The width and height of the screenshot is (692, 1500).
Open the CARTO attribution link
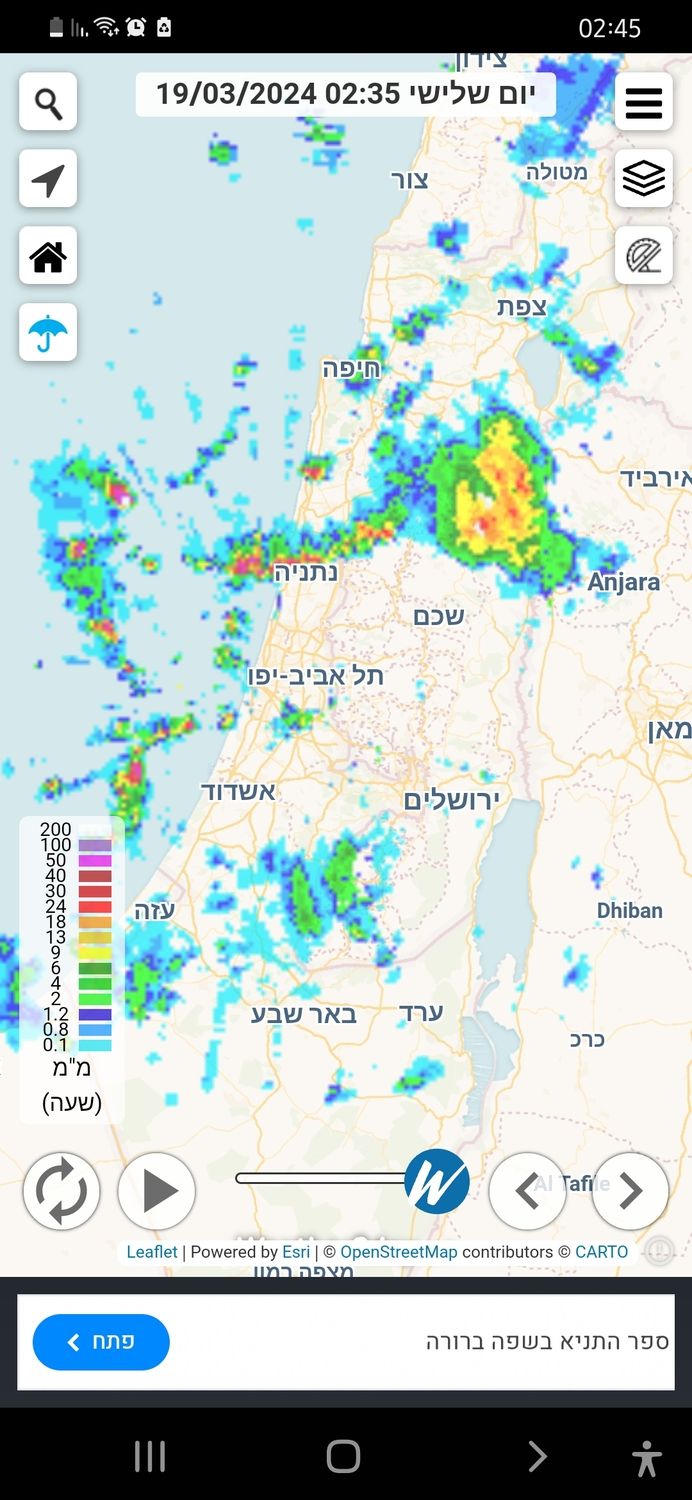[x=601, y=1252]
